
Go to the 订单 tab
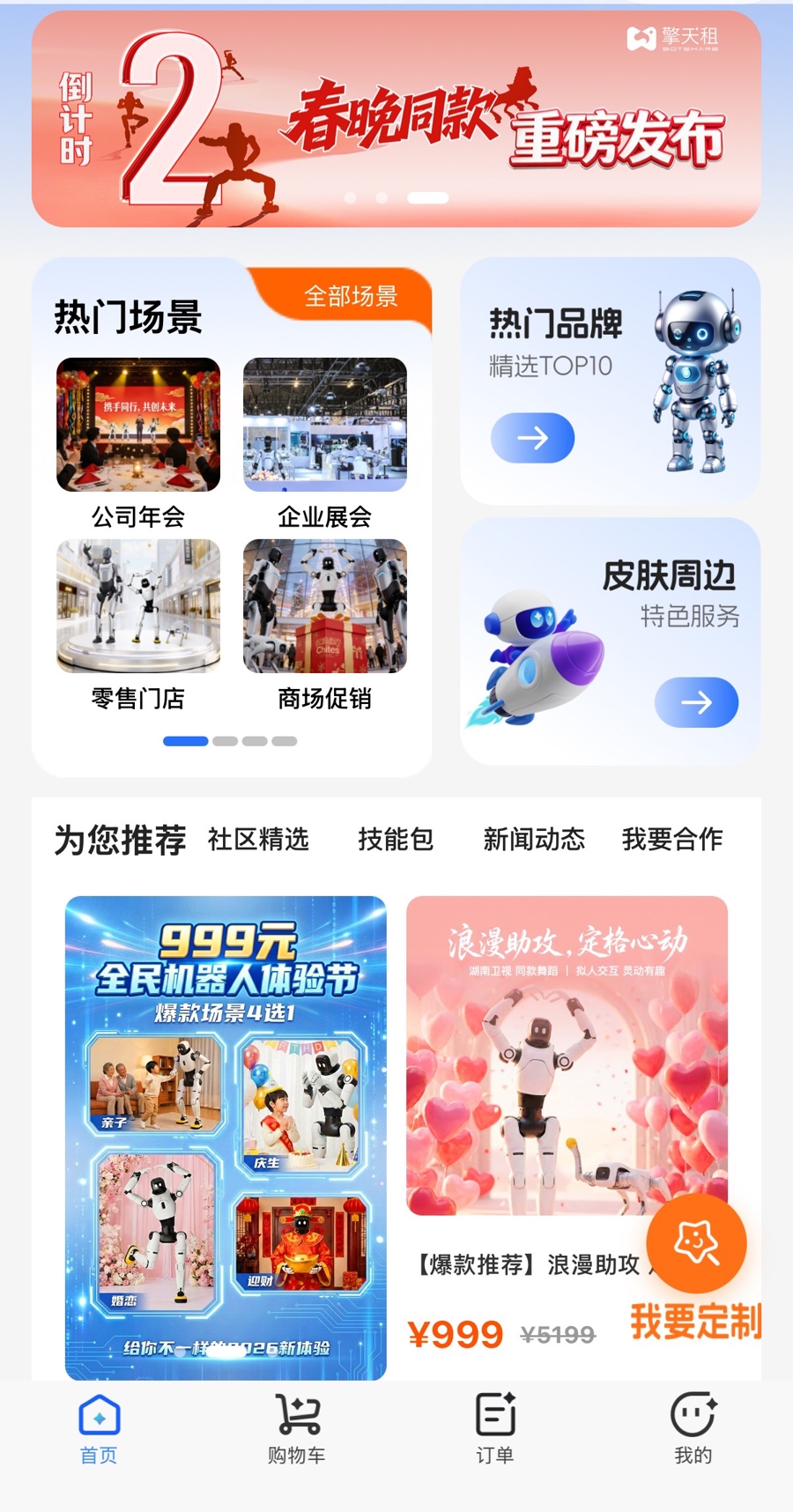click(495, 1429)
